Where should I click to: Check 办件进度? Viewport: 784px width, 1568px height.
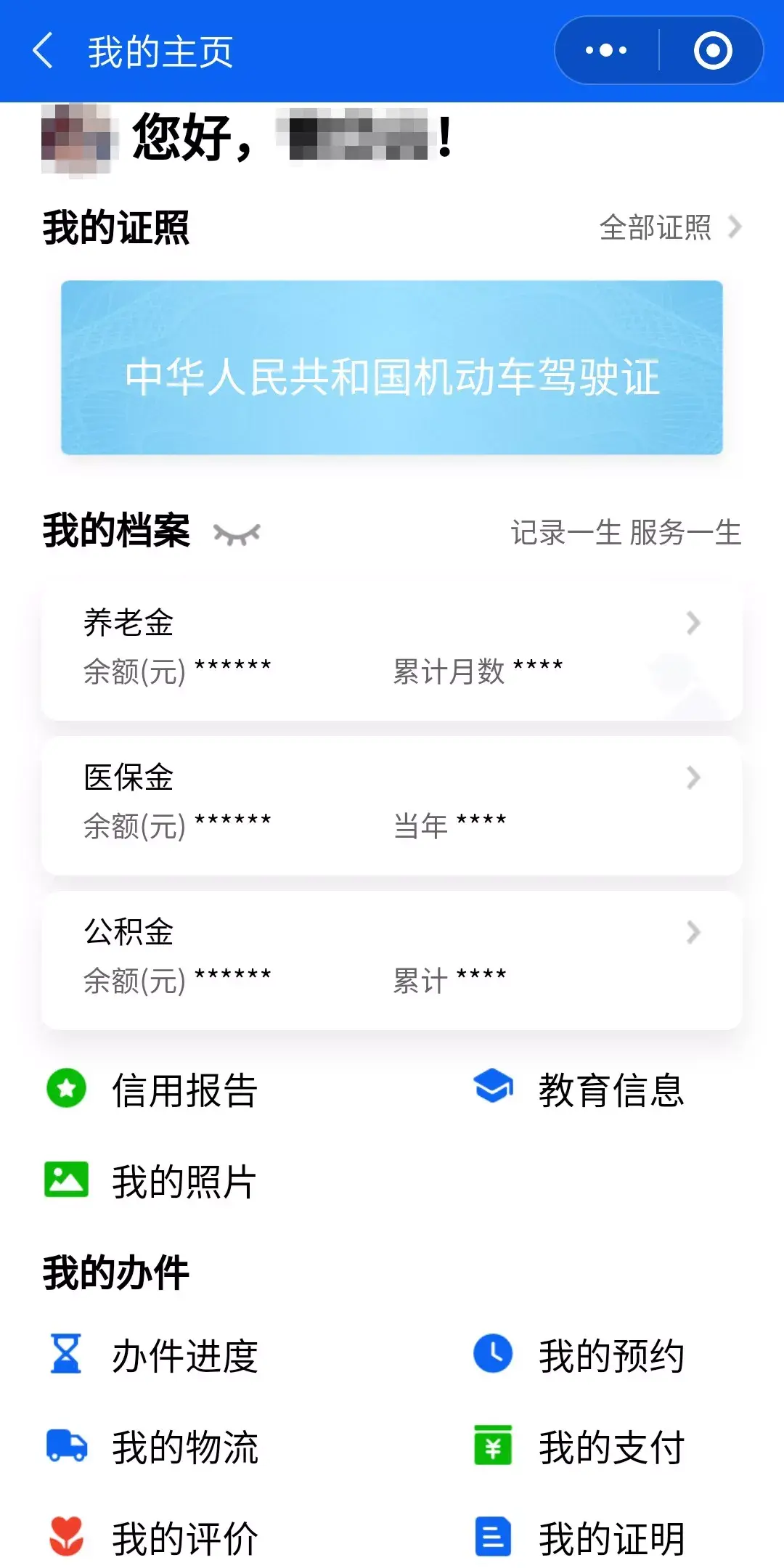point(152,1355)
